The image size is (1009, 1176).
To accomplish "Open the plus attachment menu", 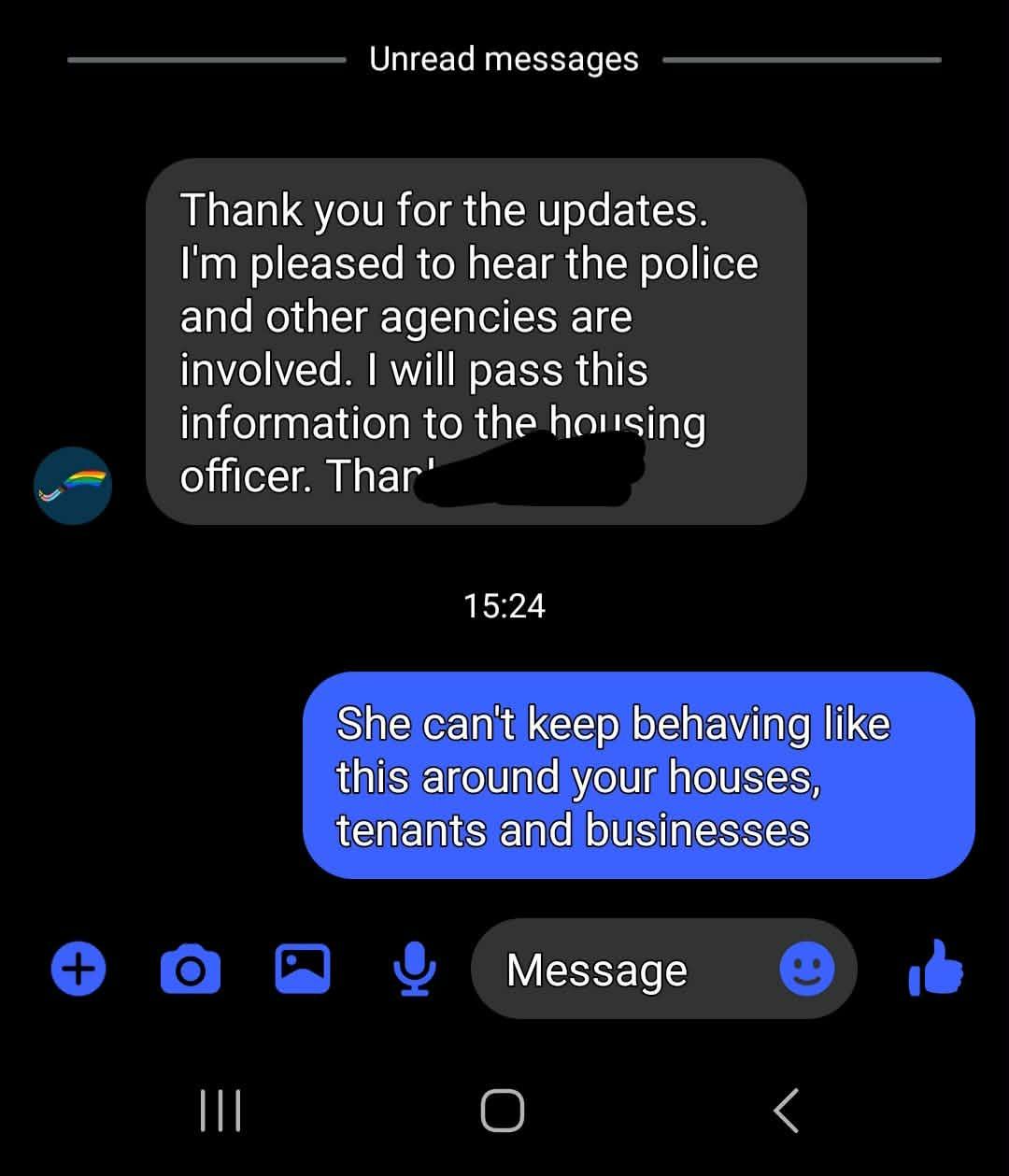I will tap(78, 969).
